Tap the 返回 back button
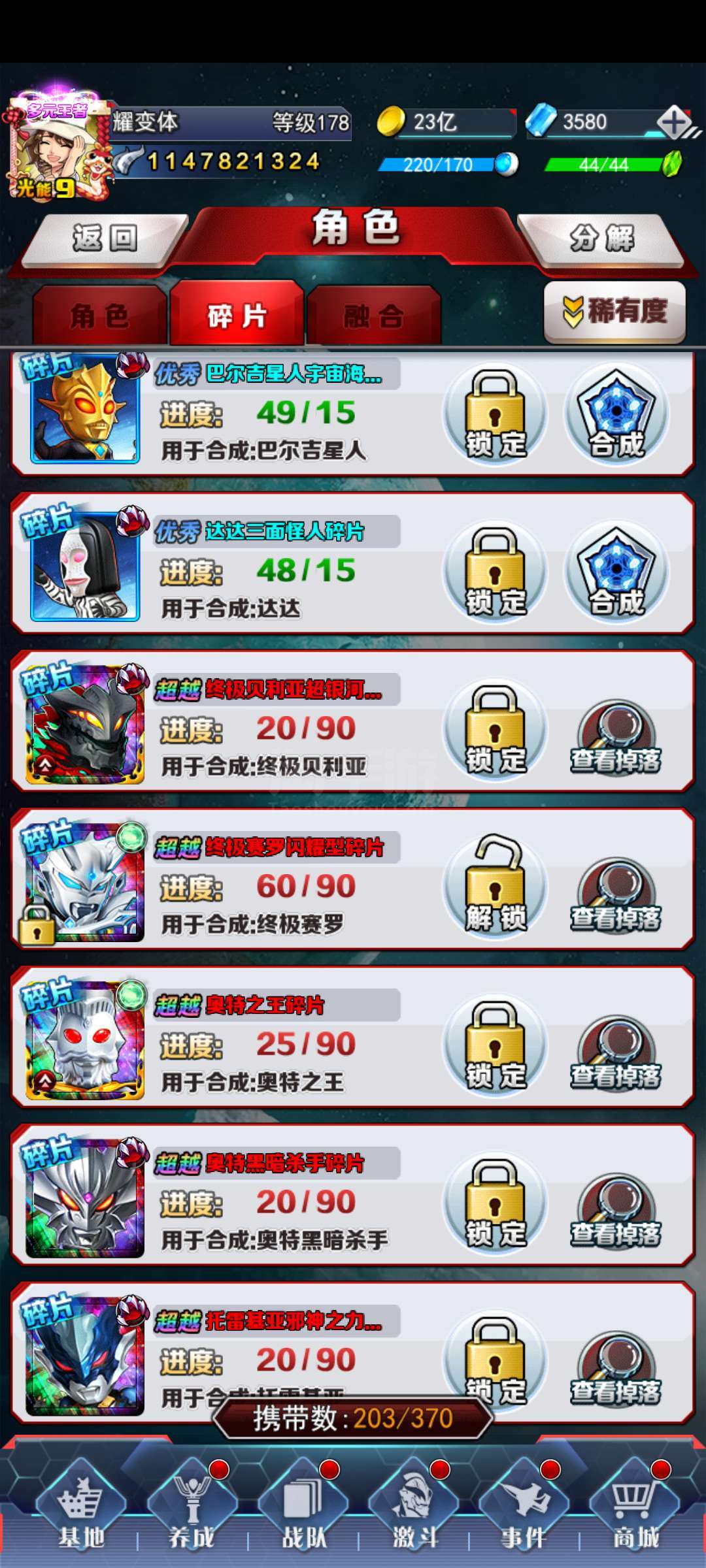The width and height of the screenshot is (706, 1568). (105, 238)
